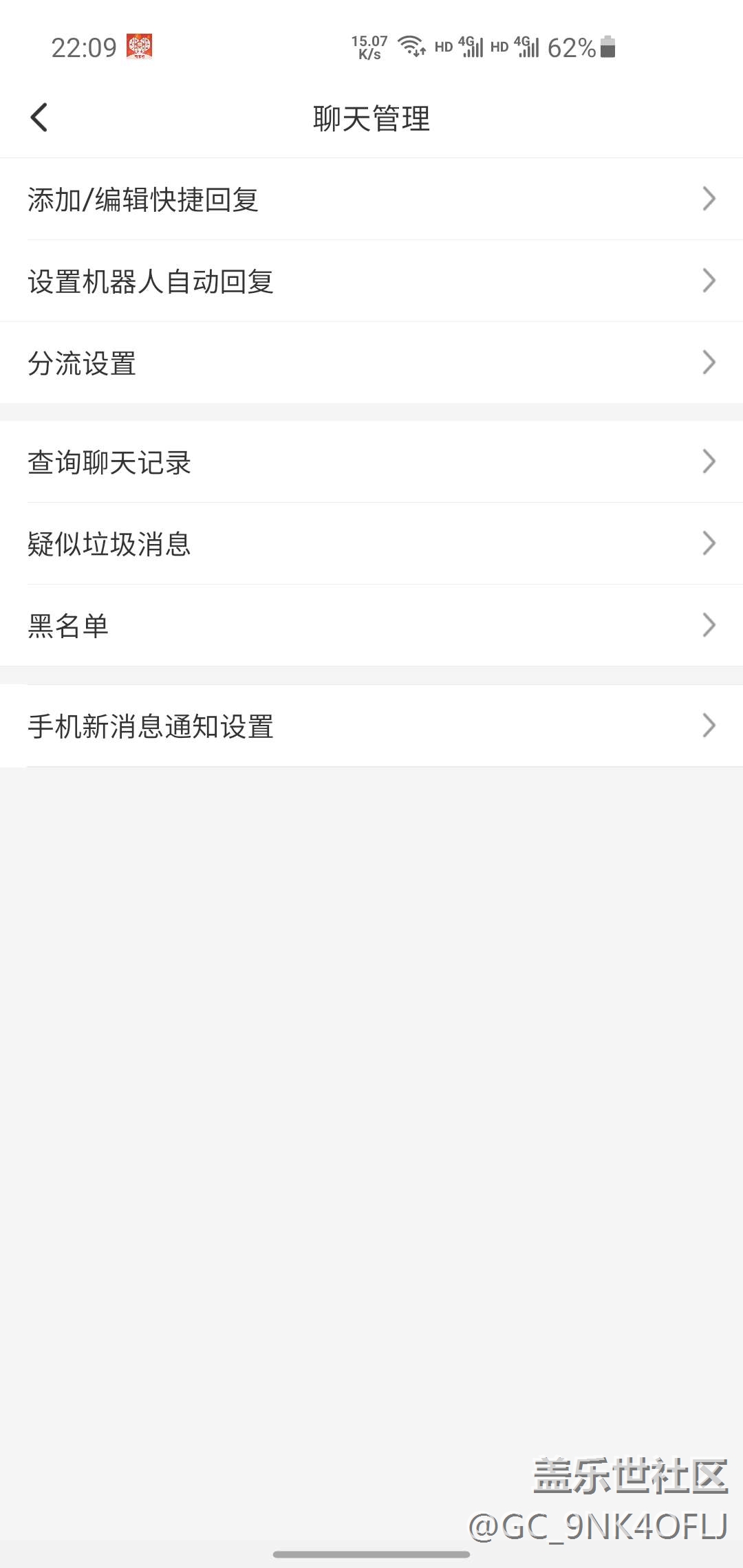
Task: Open 查询聊天记录
Action: click(x=371, y=461)
